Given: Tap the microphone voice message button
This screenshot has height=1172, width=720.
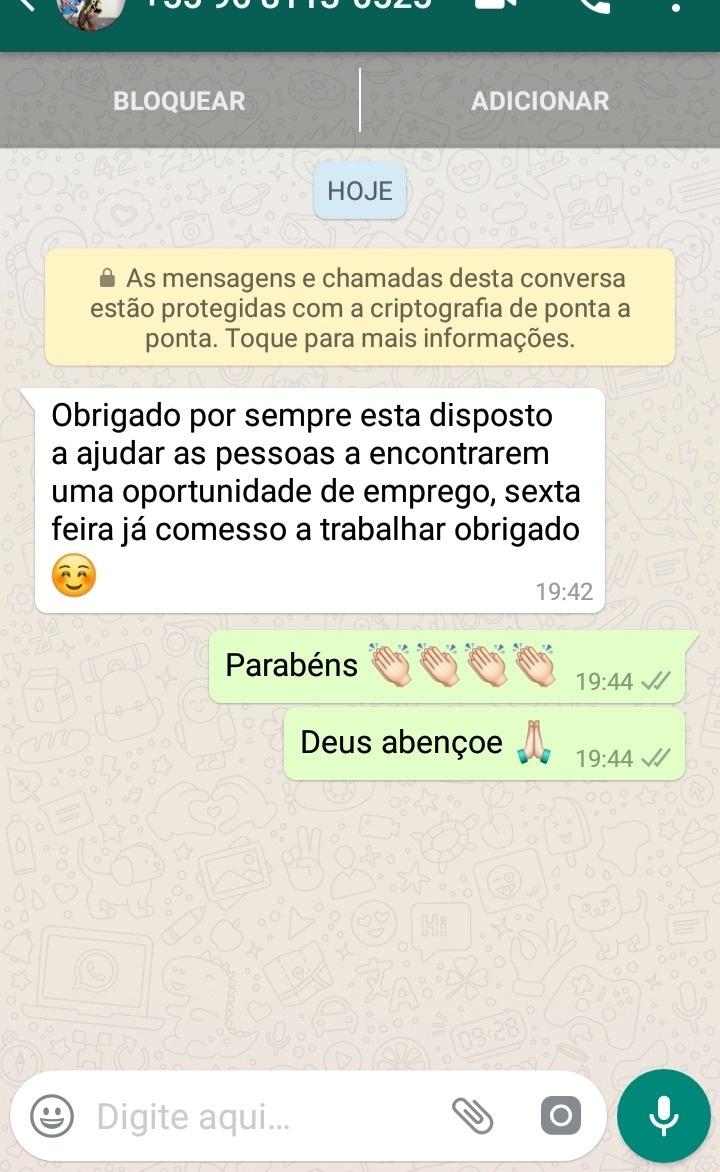Looking at the screenshot, I should coord(664,1116).
